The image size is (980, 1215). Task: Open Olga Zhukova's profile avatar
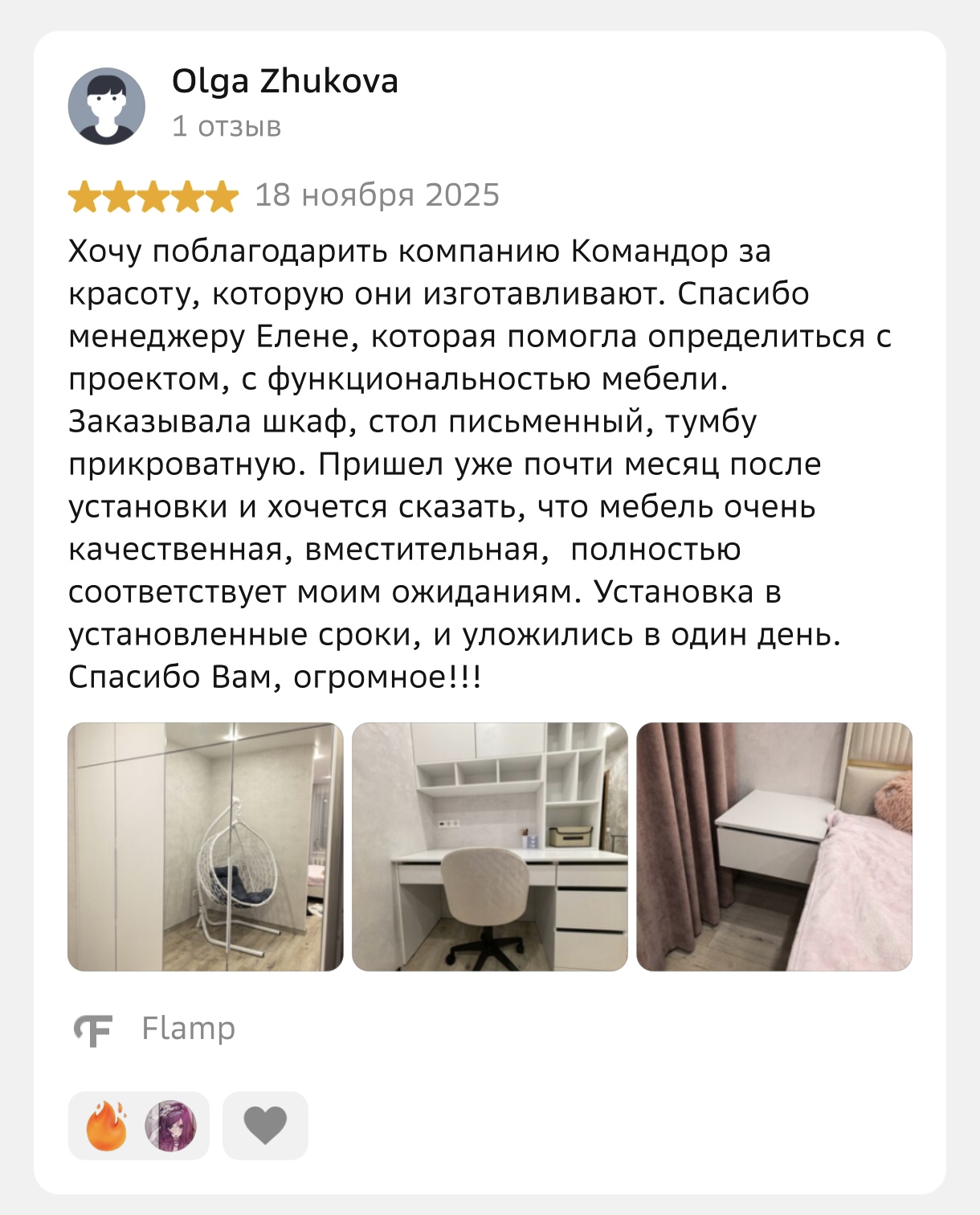pyautogui.click(x=106, y=106)
